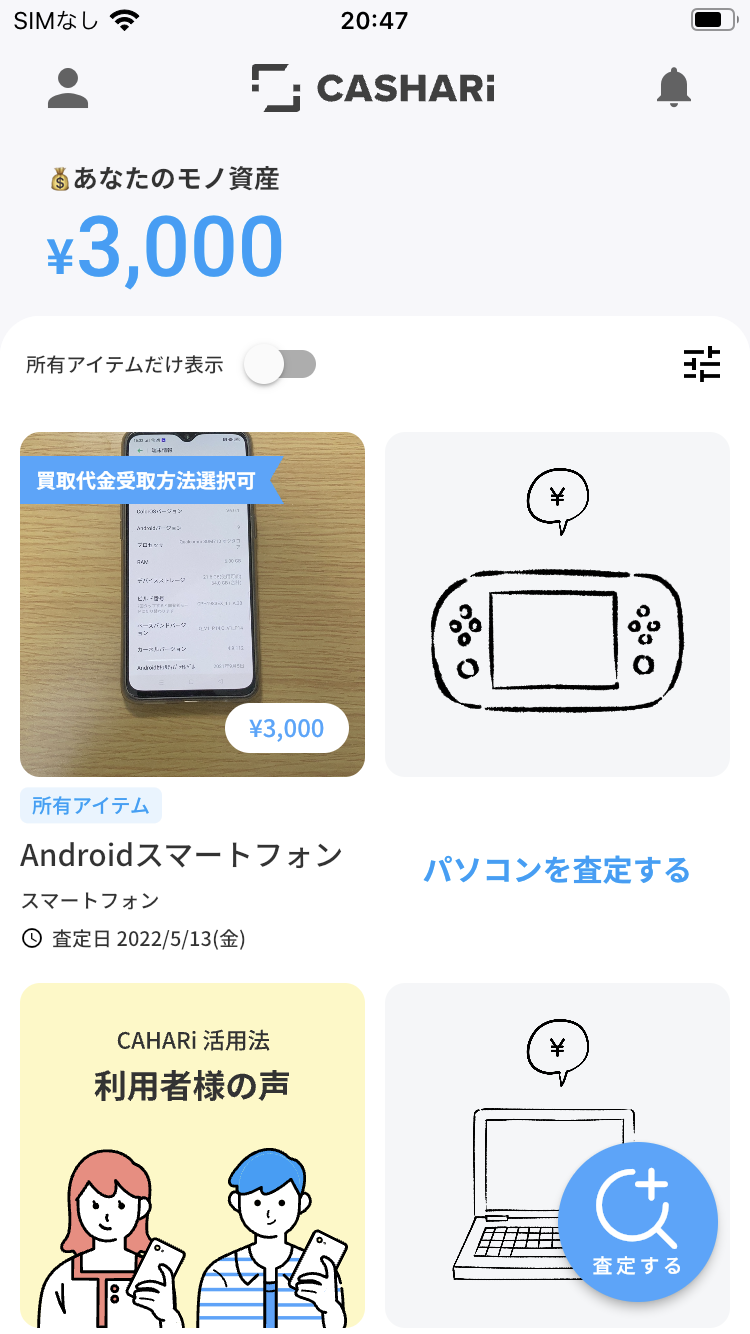Open the notifications bell
750x1334 pixels.
(x=673, y=88)
